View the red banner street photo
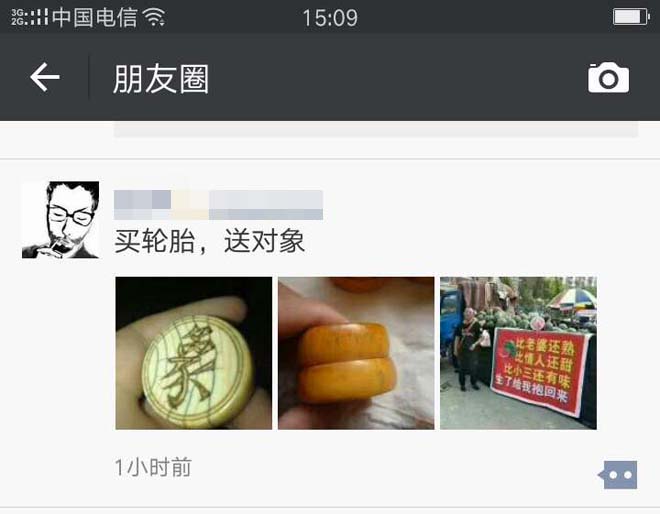 tap(518, 353)
